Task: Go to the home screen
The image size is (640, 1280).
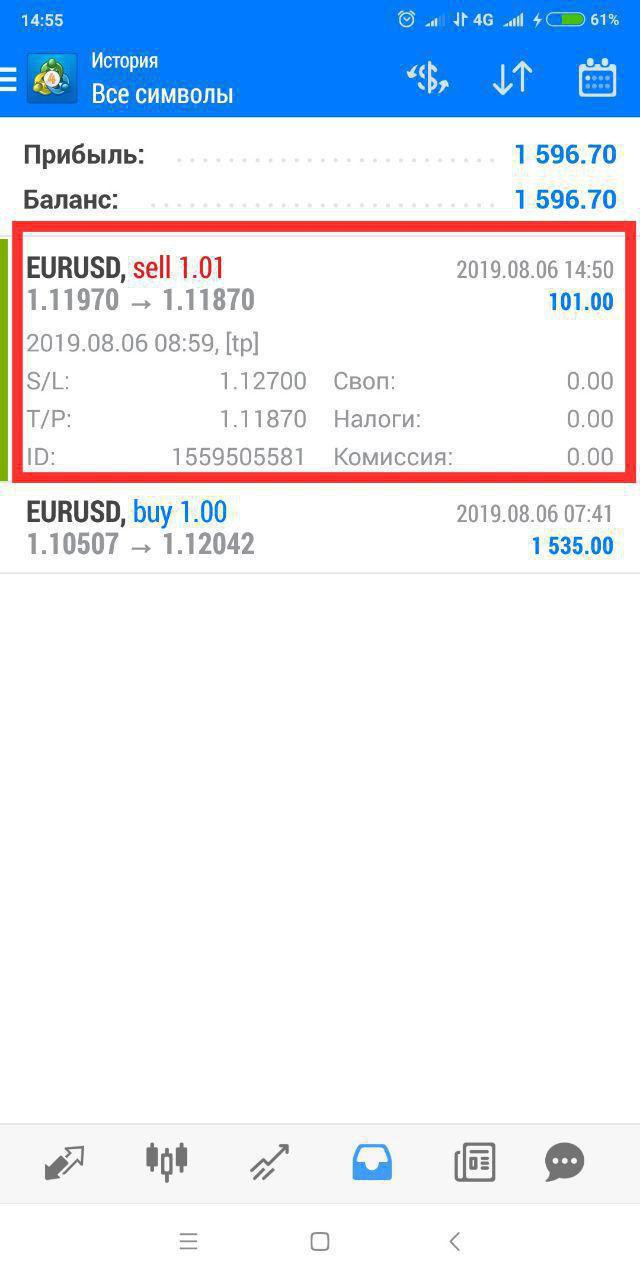Action: (x=320, y=1241)
